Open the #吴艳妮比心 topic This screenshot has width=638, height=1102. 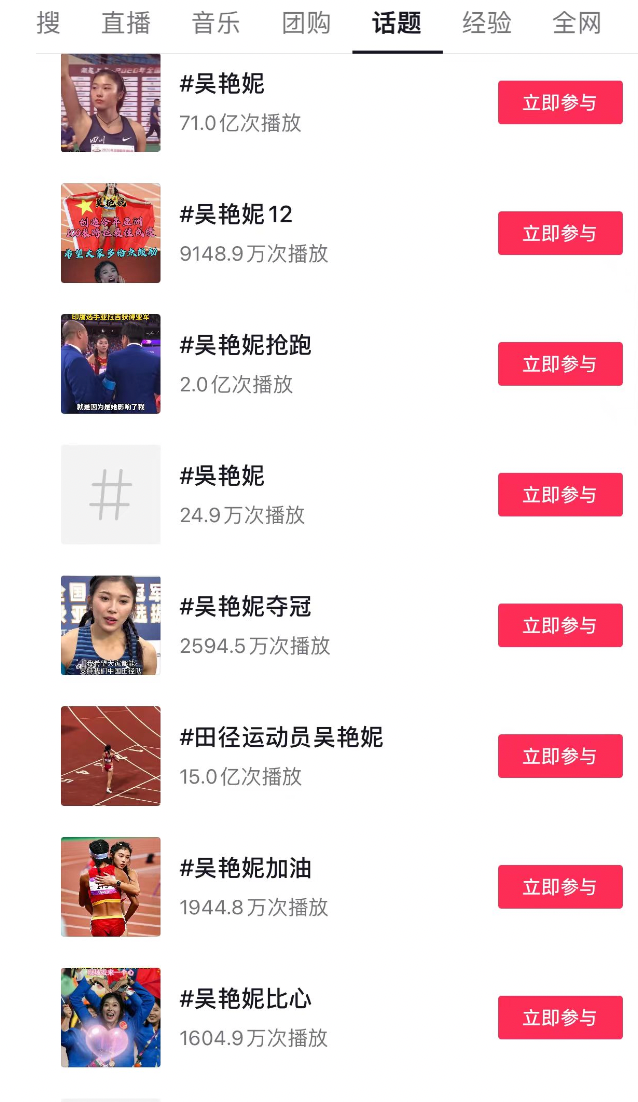pyautogui.click(x=245, y=999)
